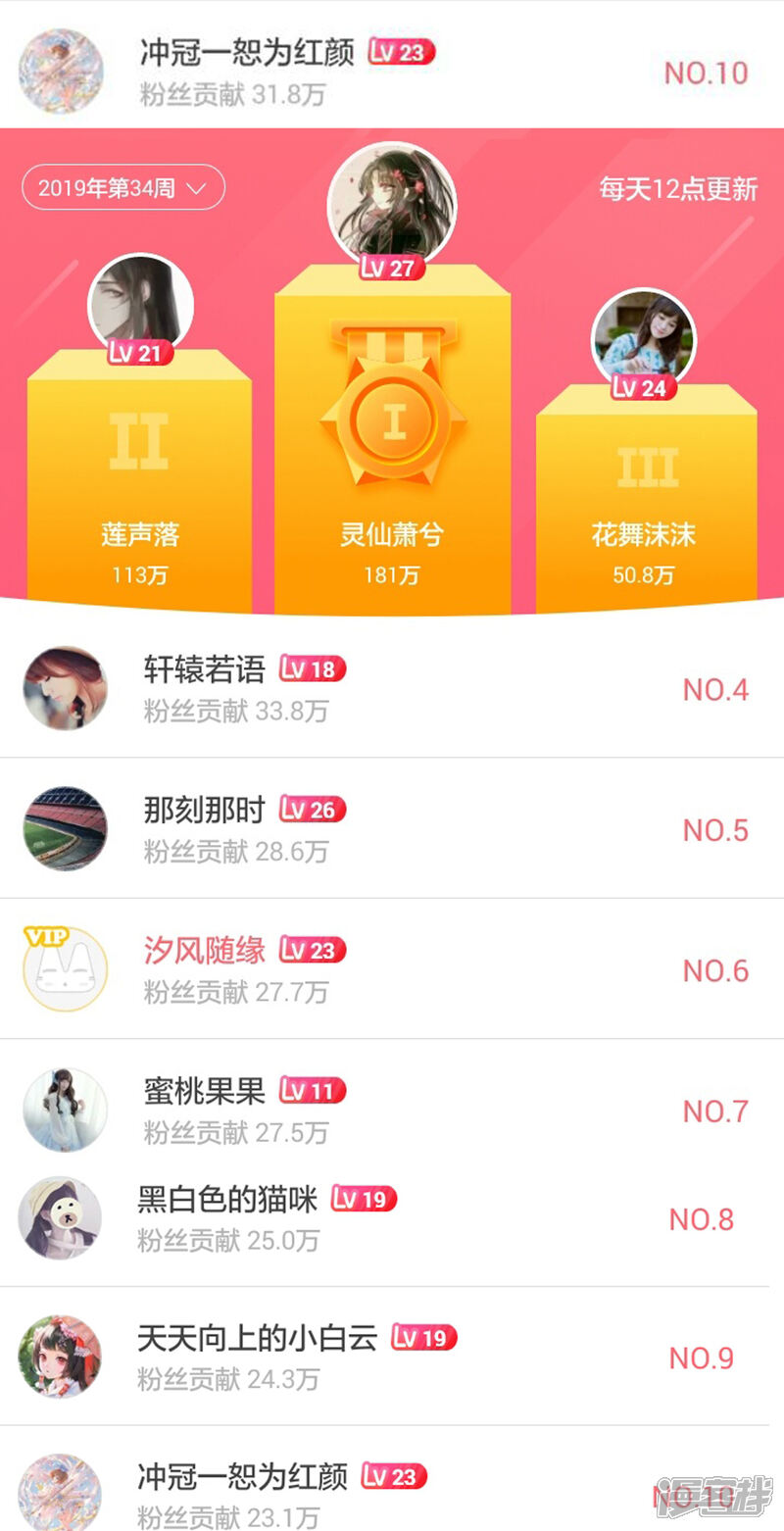784x1531 pixels.
Task: Expand the 2019年第34周 week selector
Action: [123, 187]
